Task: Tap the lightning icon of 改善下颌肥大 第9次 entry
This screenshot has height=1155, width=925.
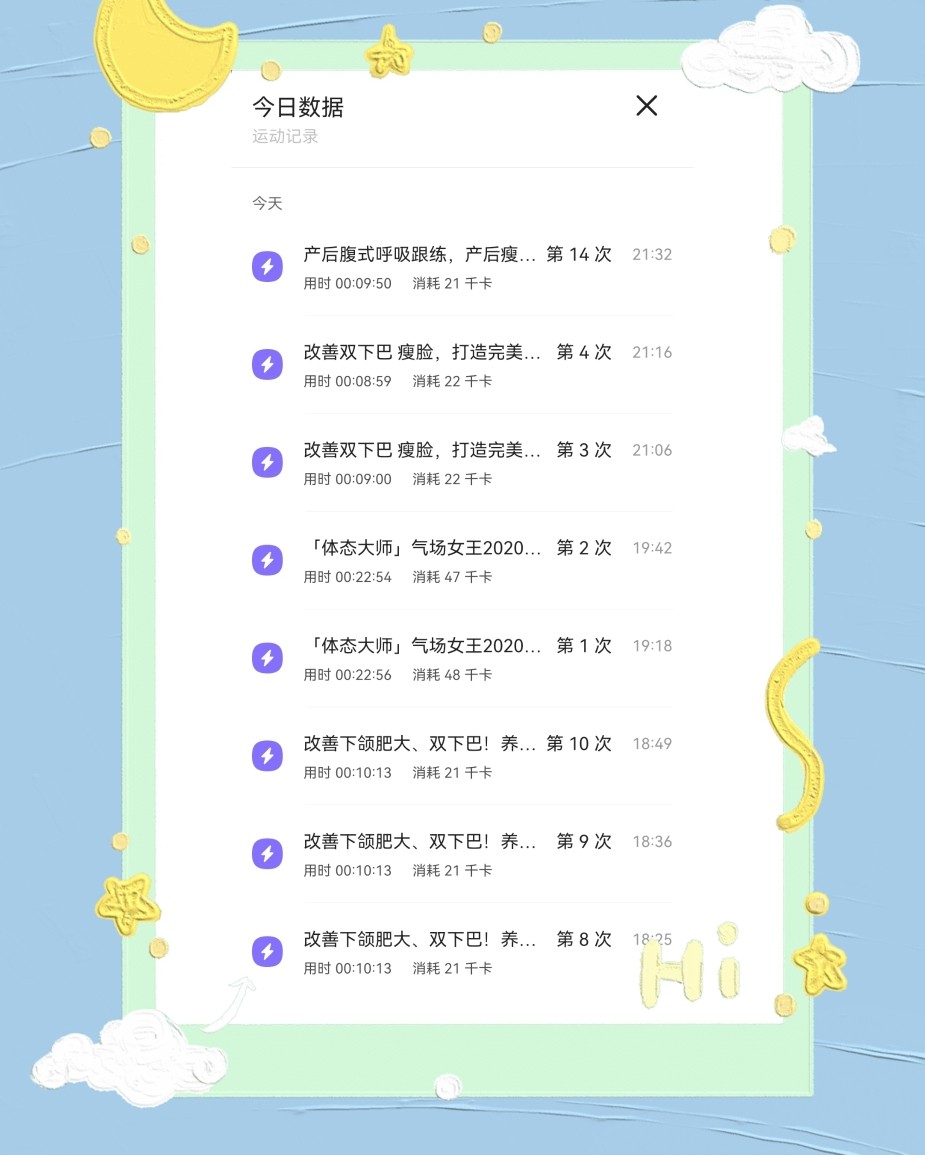Action: (267, 854)
